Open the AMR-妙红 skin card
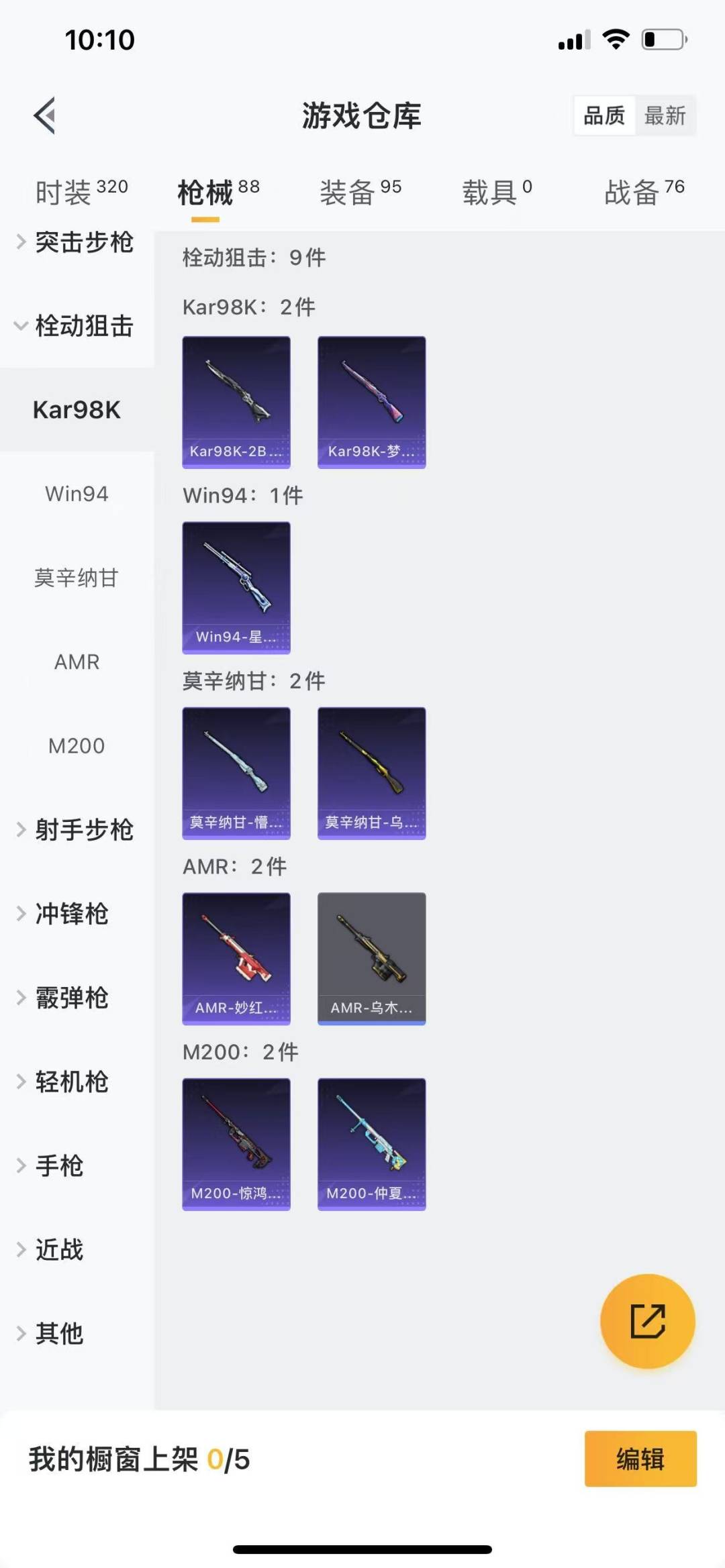This screenshot has width=725, height=1568. (x=236, y=958)
